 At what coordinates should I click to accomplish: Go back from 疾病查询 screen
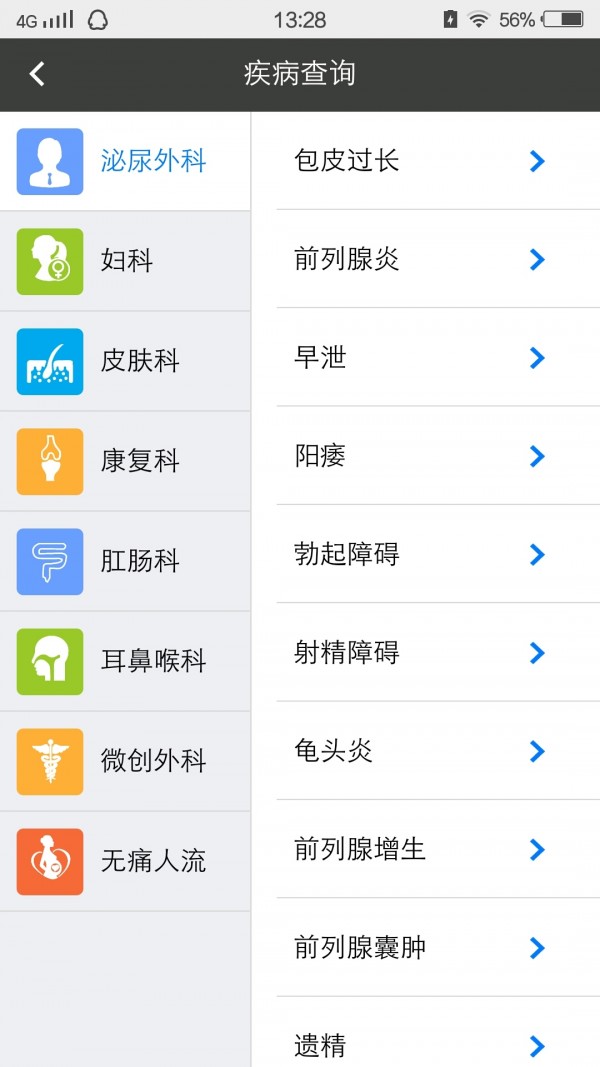[37, 74]
